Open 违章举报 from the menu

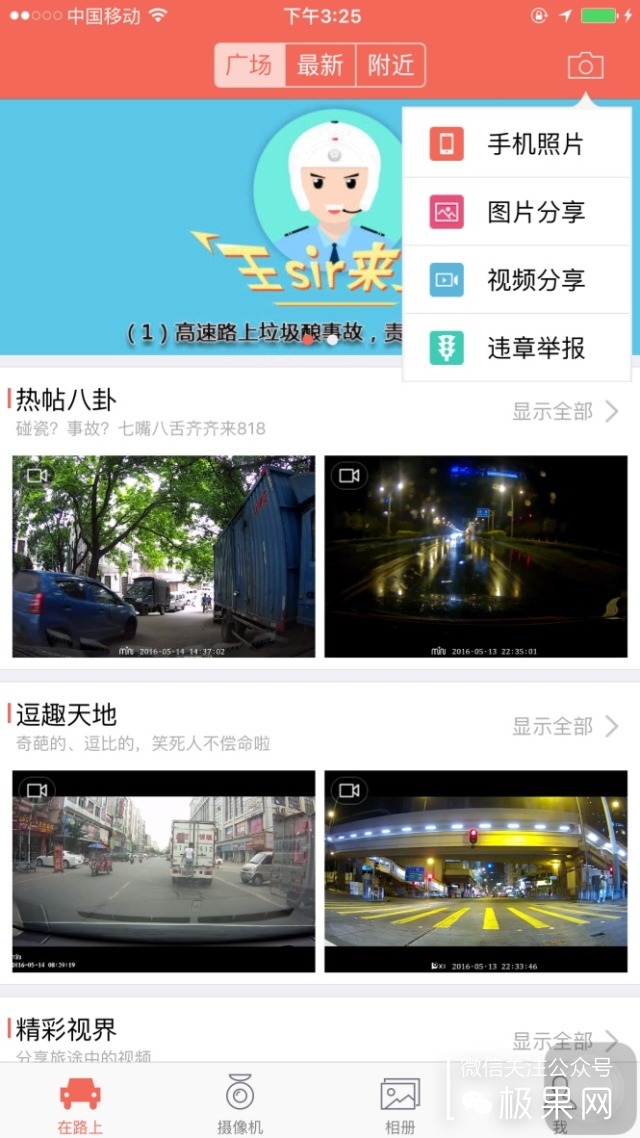516,348
